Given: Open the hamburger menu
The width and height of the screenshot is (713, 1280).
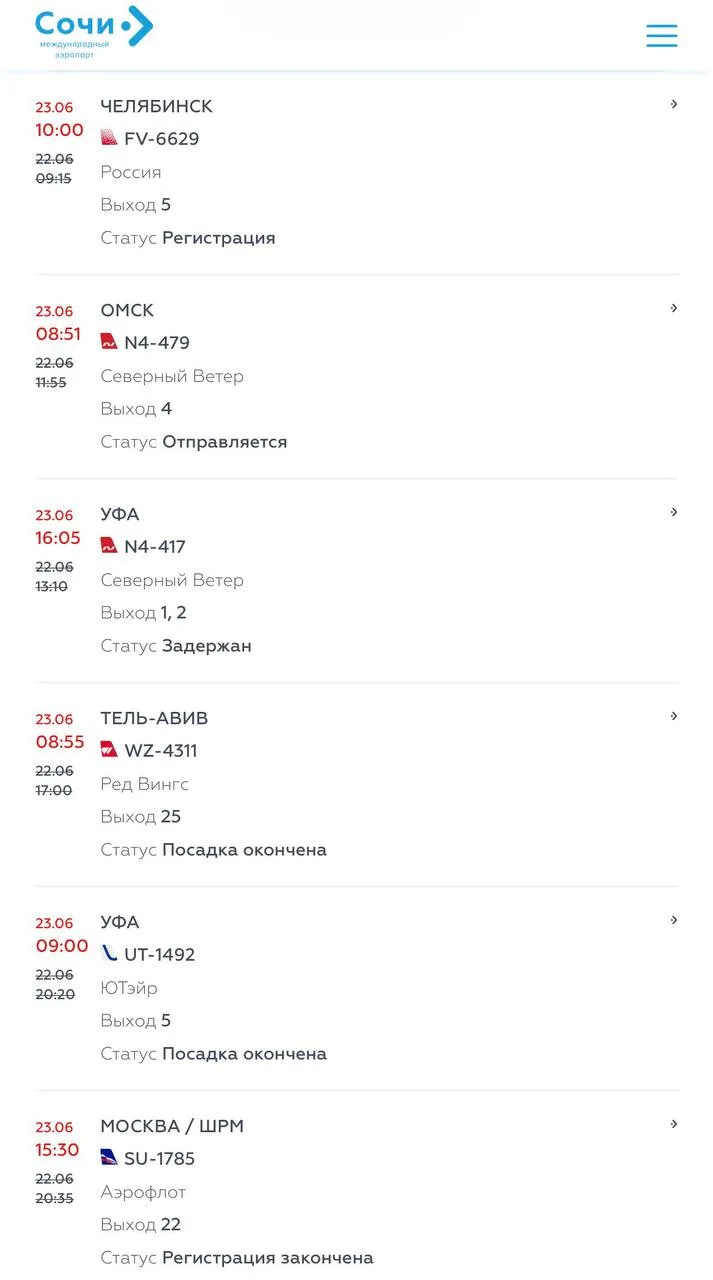Looking at the screenshot, I should (661, 36).
